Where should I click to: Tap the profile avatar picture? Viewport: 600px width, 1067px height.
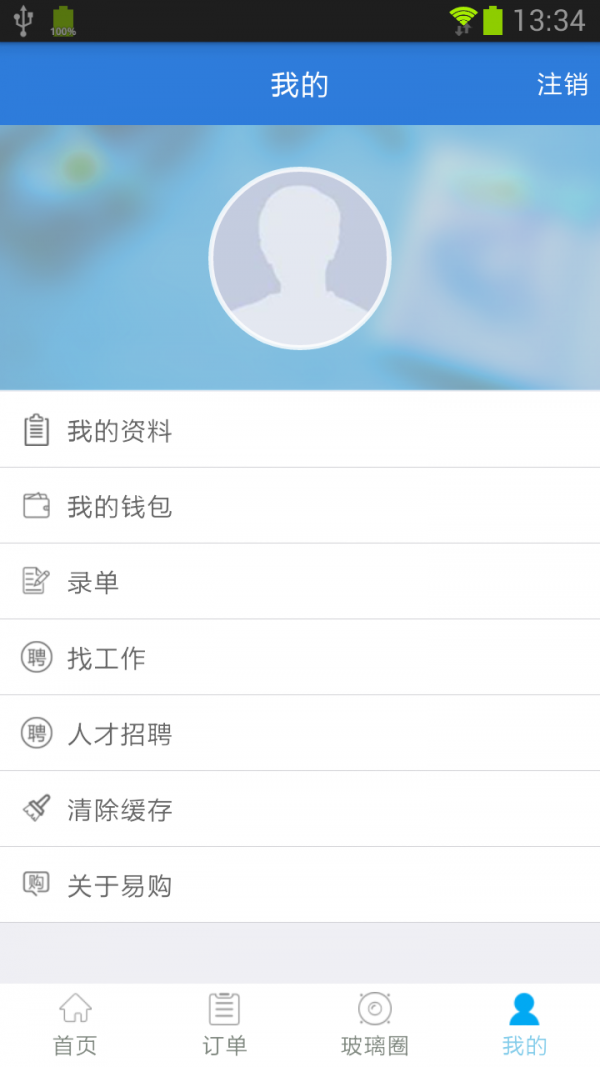click(300, 258)
